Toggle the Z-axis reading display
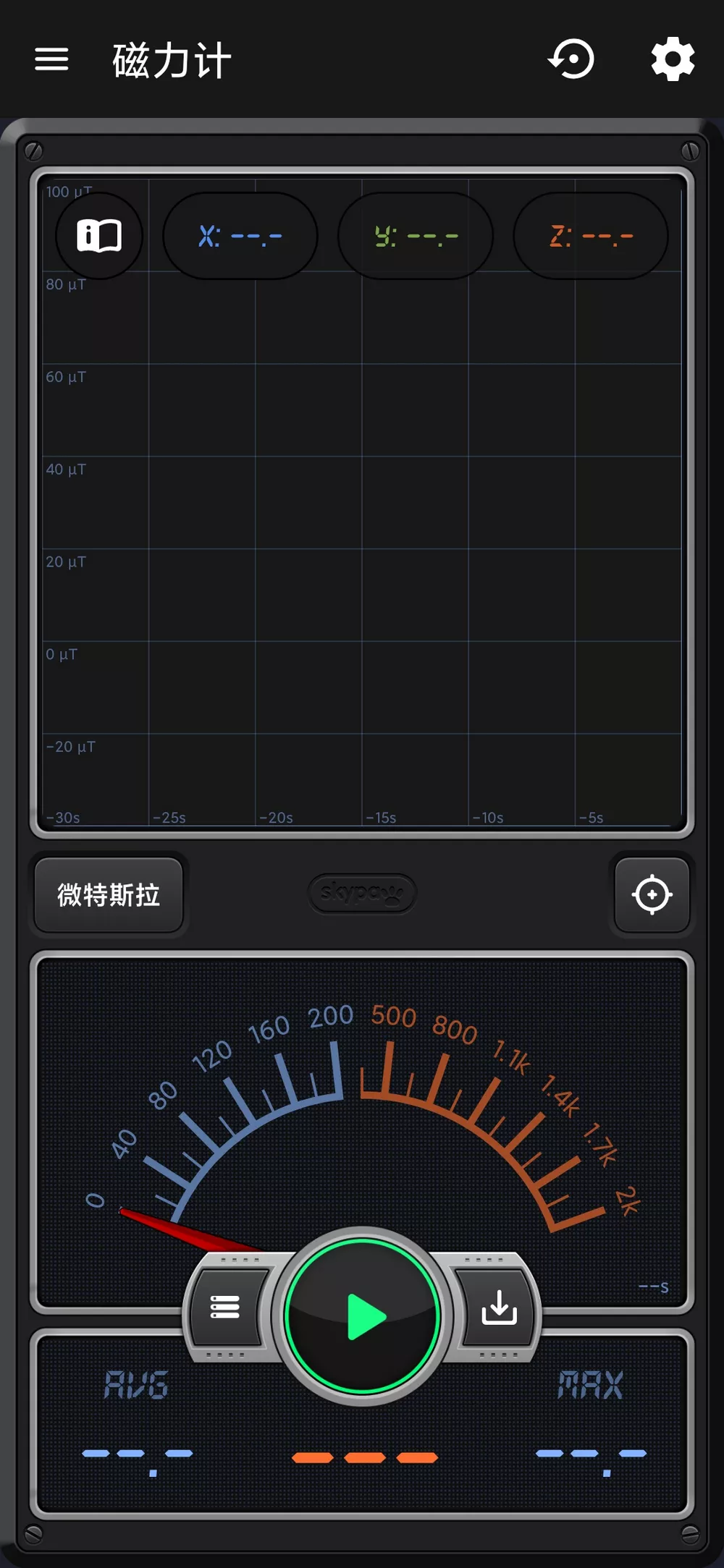 click(x=591, y=235)
